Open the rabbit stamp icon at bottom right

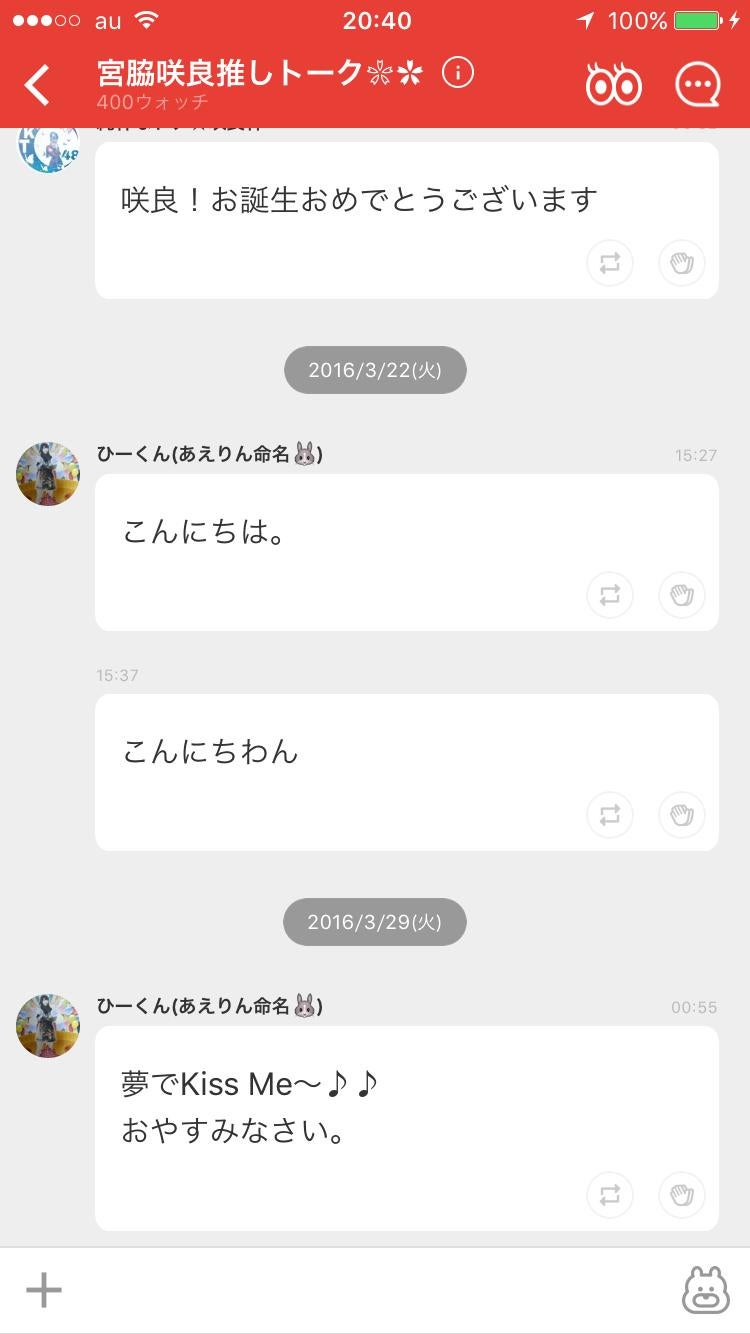coord(706,1291)
